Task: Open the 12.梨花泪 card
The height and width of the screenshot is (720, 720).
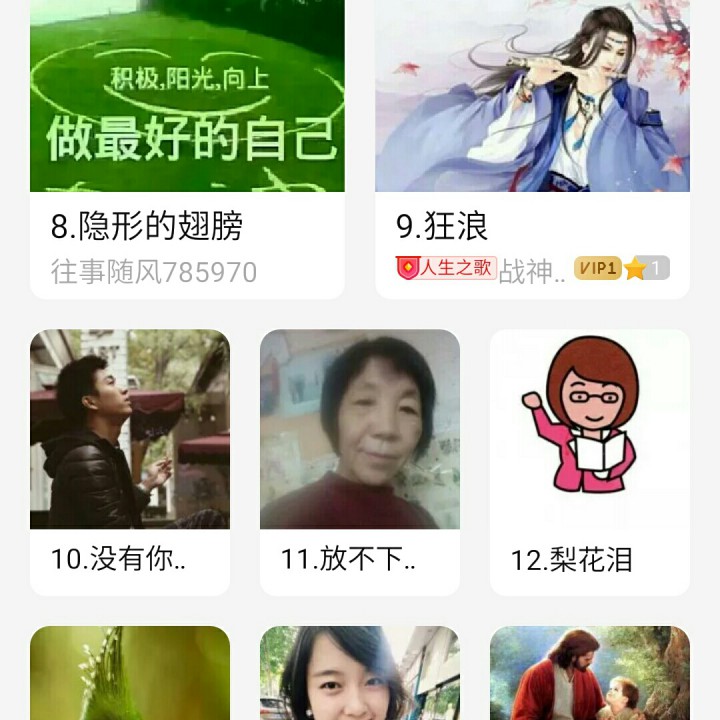Action: (590, 462)
